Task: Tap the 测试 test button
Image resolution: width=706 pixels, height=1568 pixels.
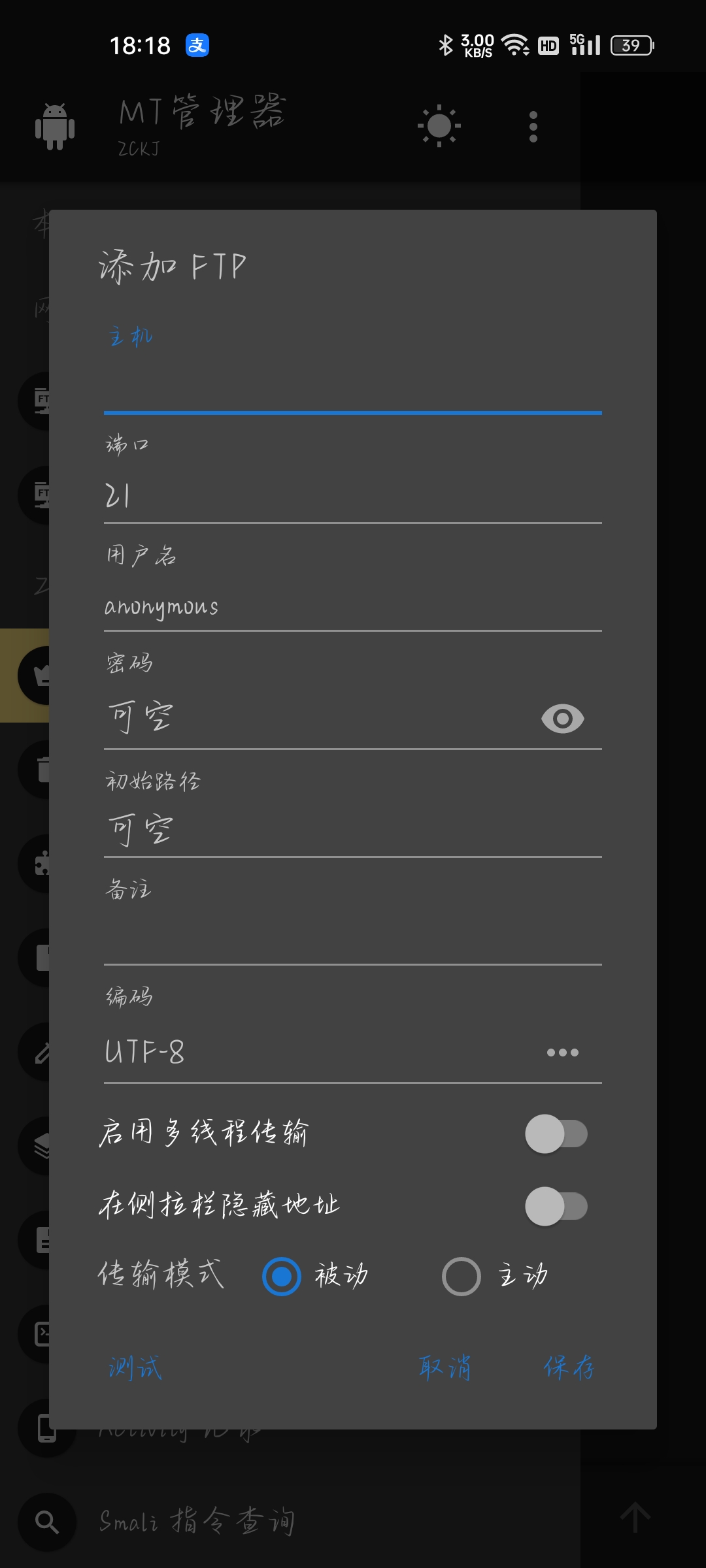Action: 135,1367
